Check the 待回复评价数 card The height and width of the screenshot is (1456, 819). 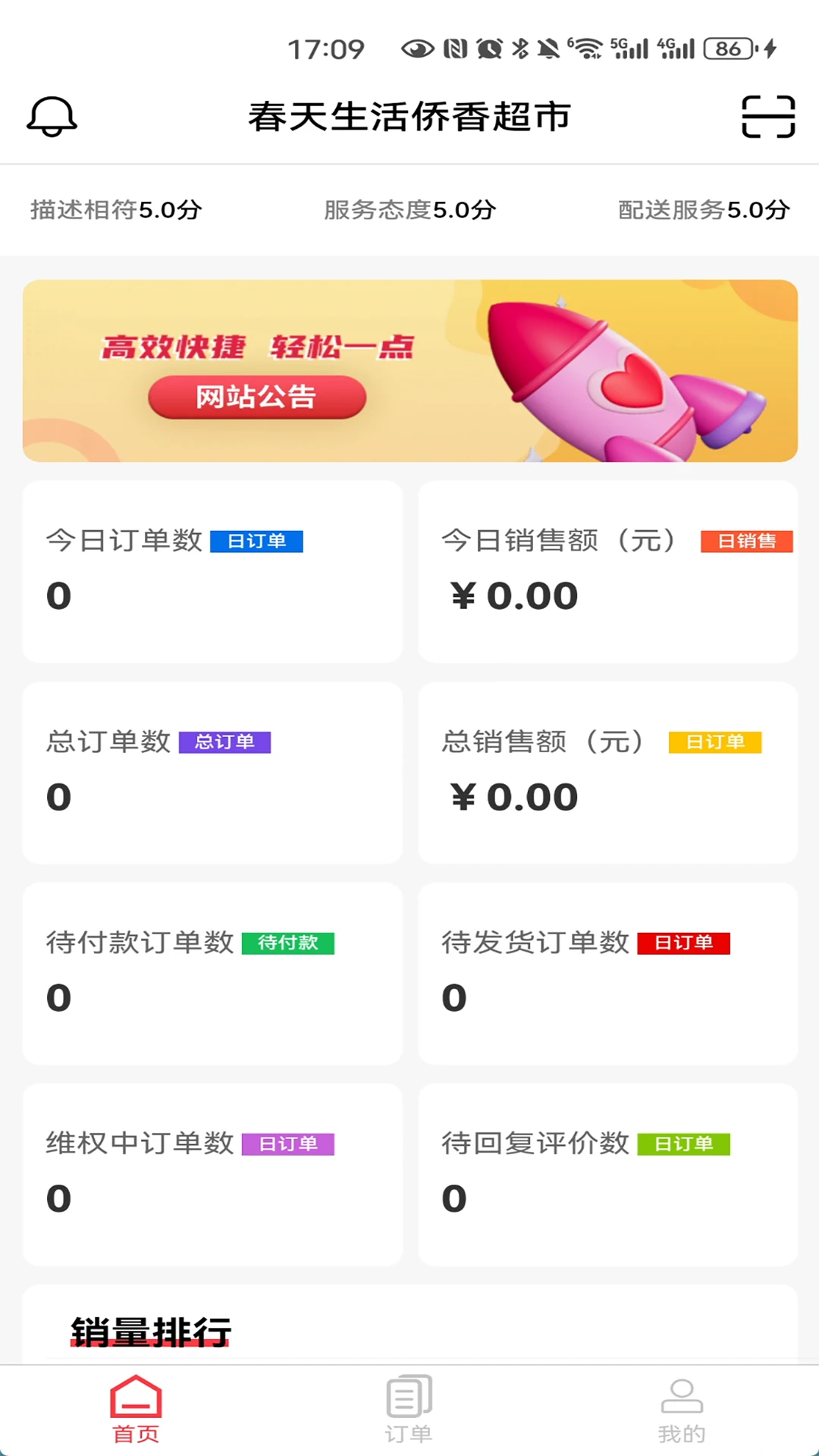tap(607, 1175)
